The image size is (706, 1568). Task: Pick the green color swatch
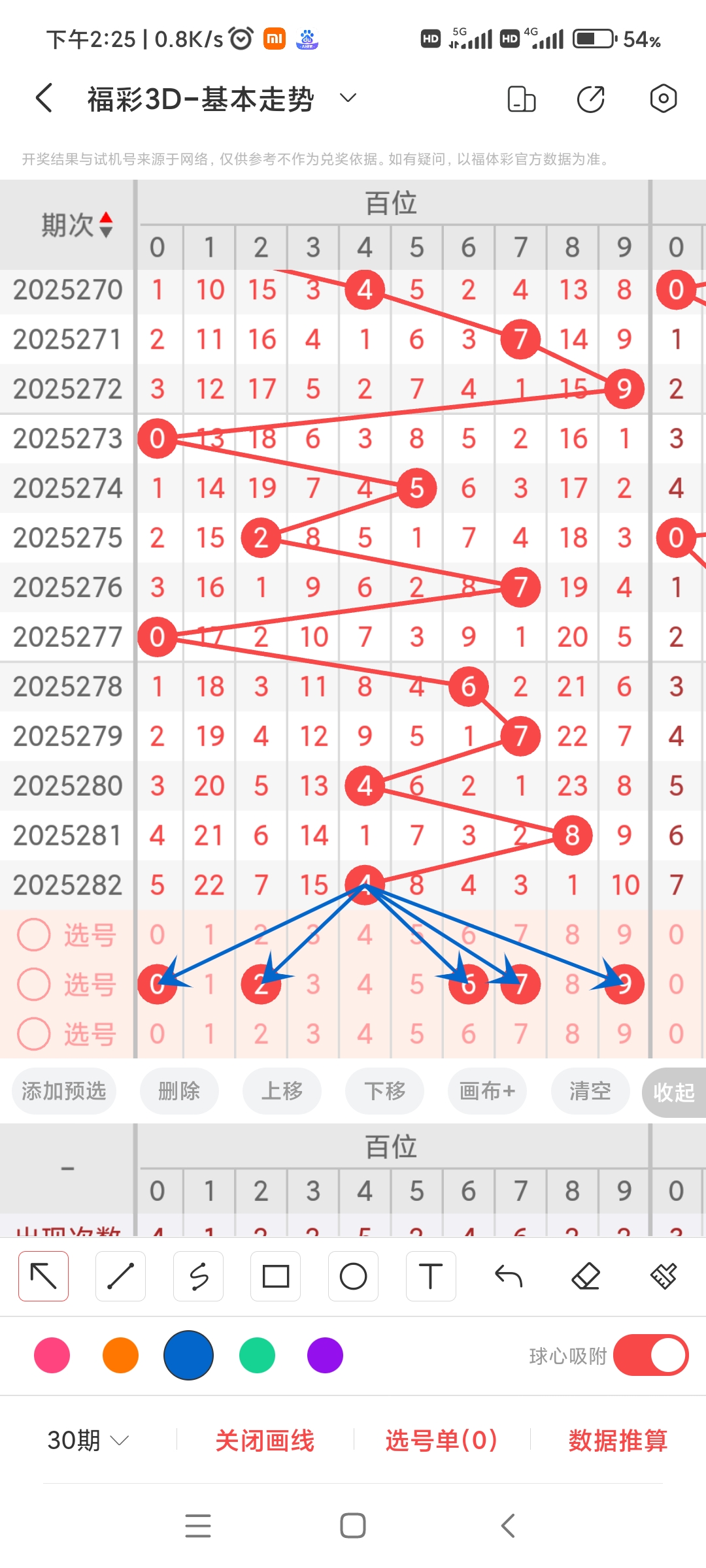pyautogui.click(x=256, y=1356)
